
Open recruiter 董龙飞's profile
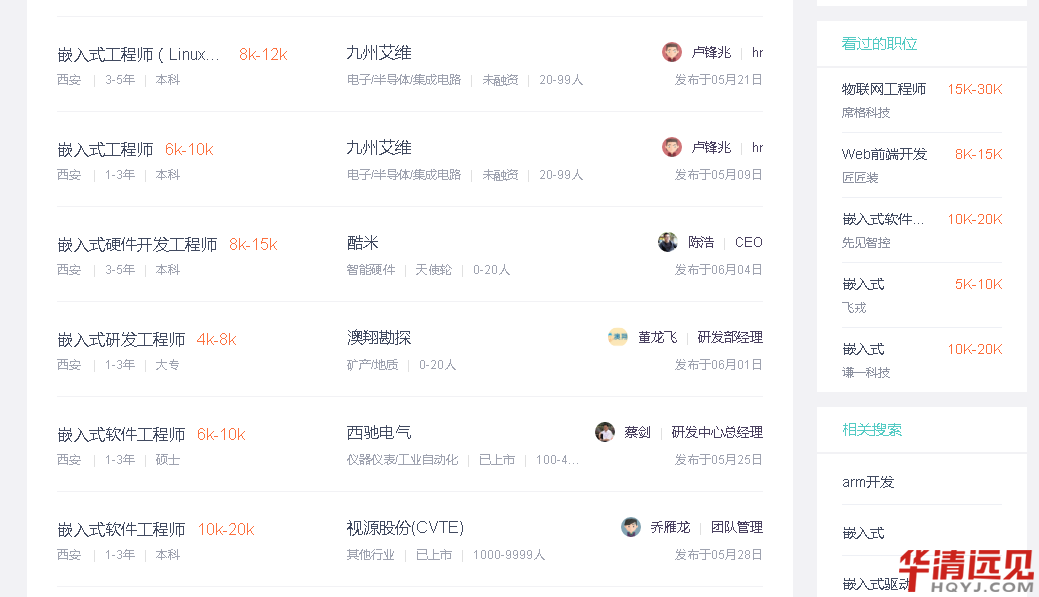(657, 338)
